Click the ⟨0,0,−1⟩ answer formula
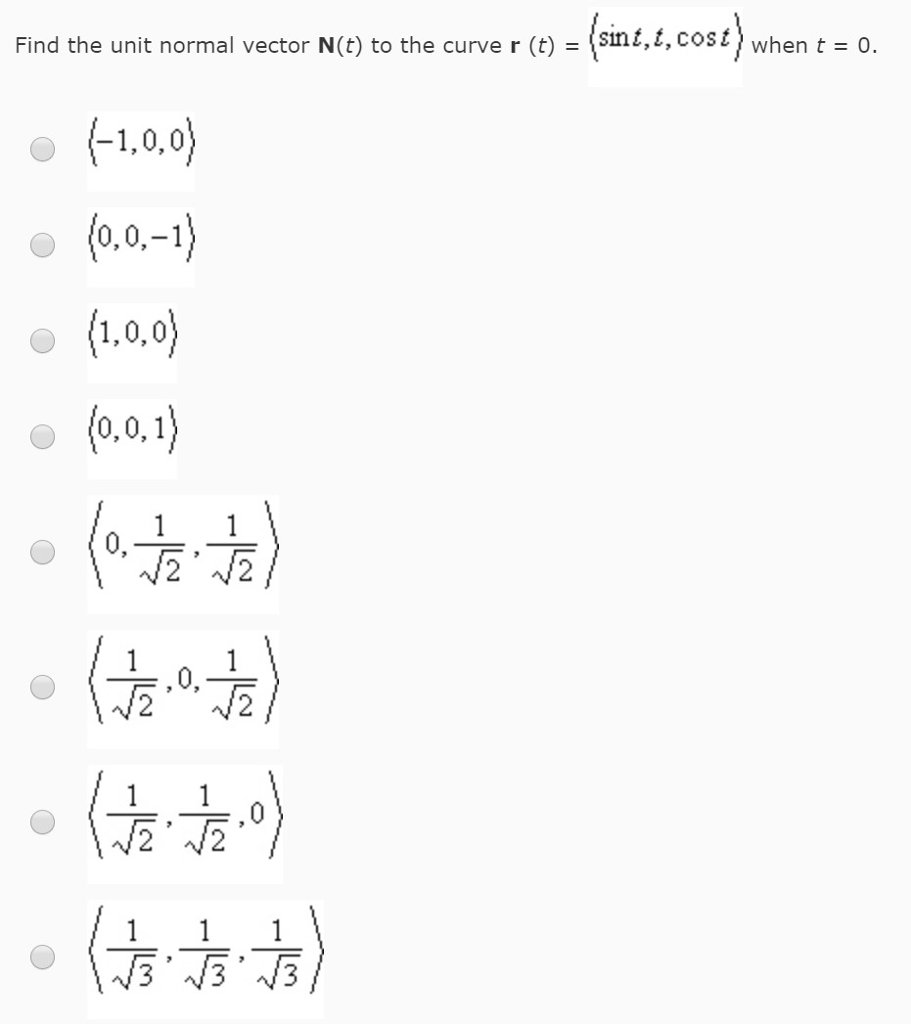This screenshot has height=1024, width=911. coord(140,243)
